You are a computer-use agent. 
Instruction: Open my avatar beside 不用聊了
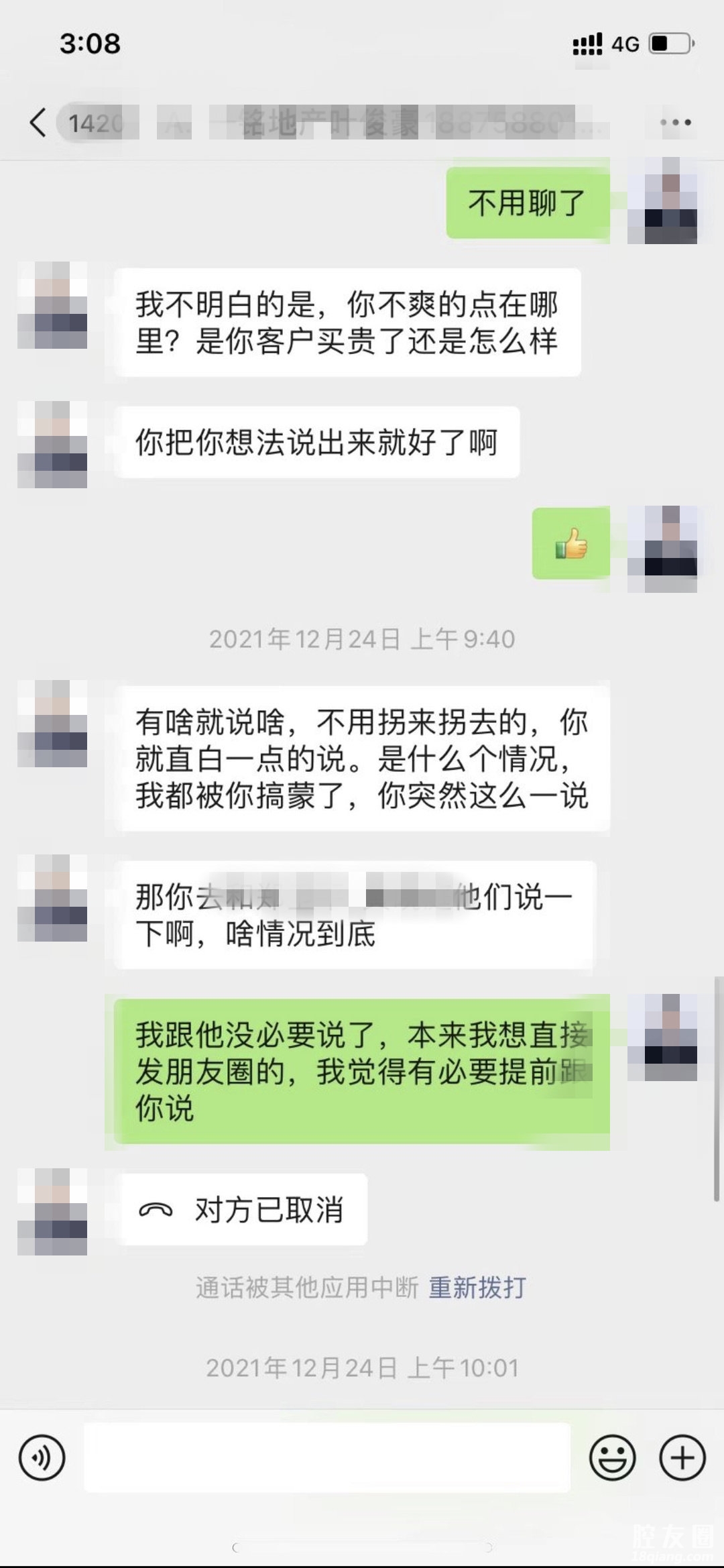(x=662, y=201)
